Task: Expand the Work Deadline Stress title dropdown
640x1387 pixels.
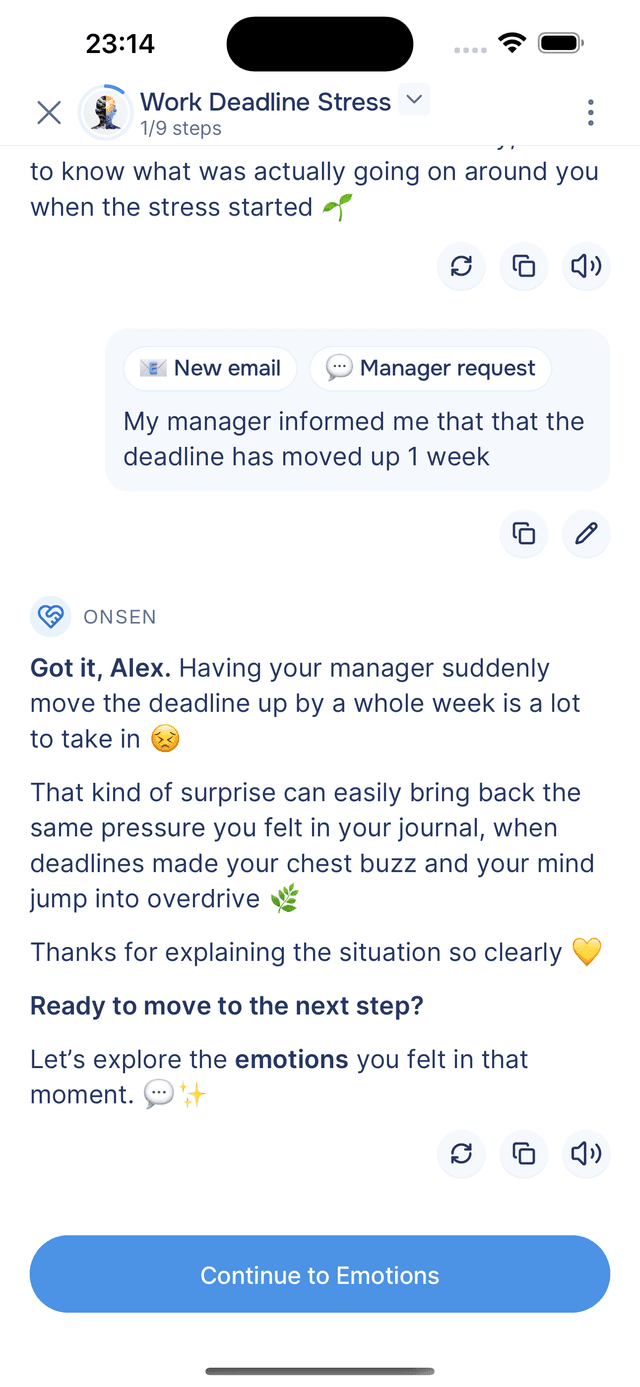Action: tap(414, 100)
